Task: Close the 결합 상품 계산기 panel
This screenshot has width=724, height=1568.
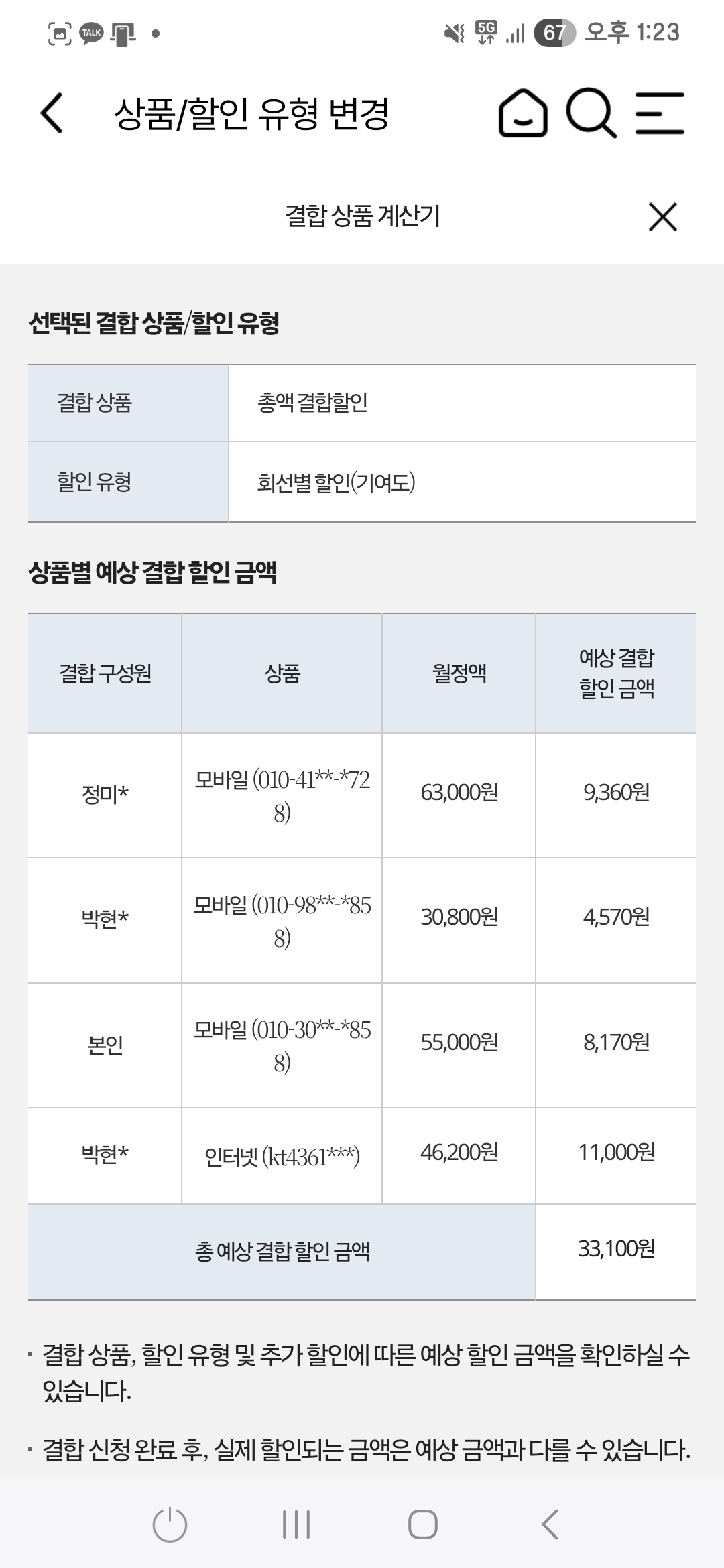Action: click(x=662, y=216)
